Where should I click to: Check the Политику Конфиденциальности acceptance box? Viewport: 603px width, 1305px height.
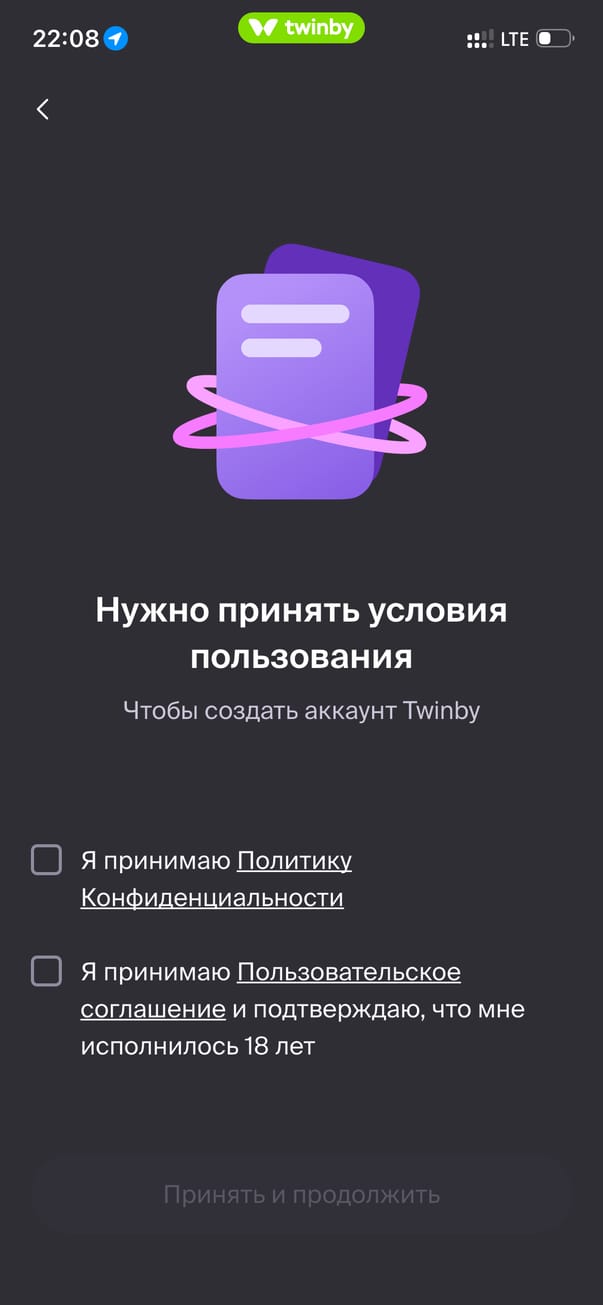[x=47, y=860]
